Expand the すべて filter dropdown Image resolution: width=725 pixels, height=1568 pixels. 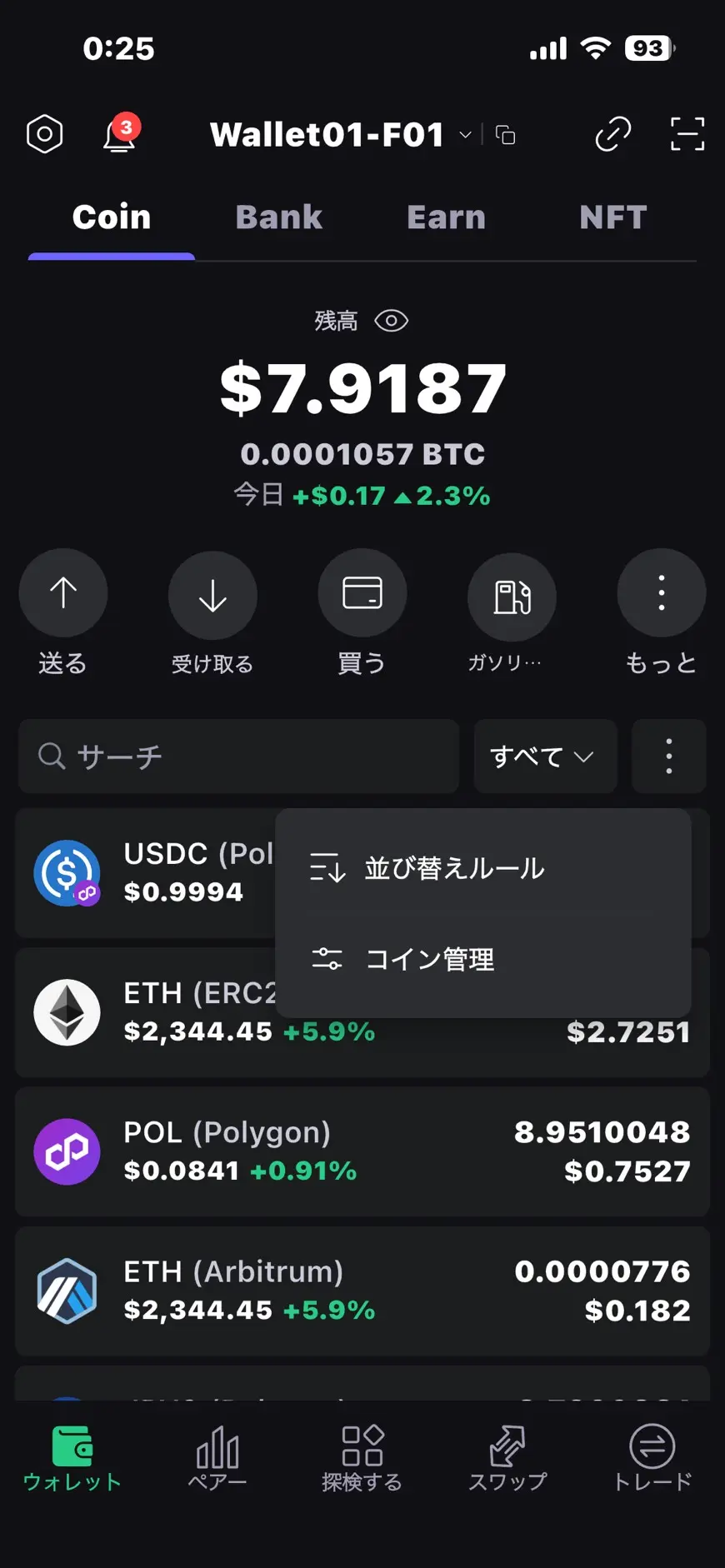(545, 757)
